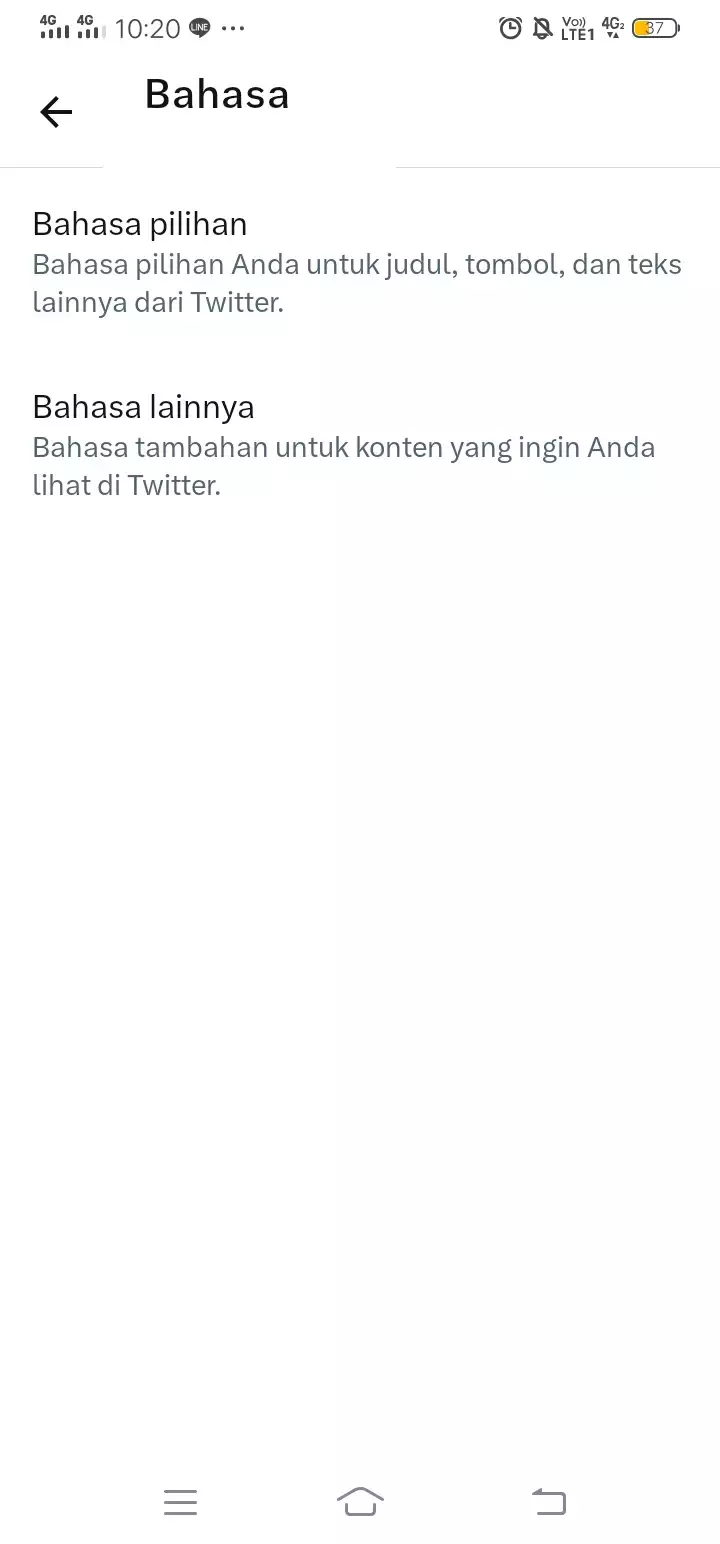The image size is (720, 1544).
Task: Tap the system home button
Action: (x=360, y=1501)
